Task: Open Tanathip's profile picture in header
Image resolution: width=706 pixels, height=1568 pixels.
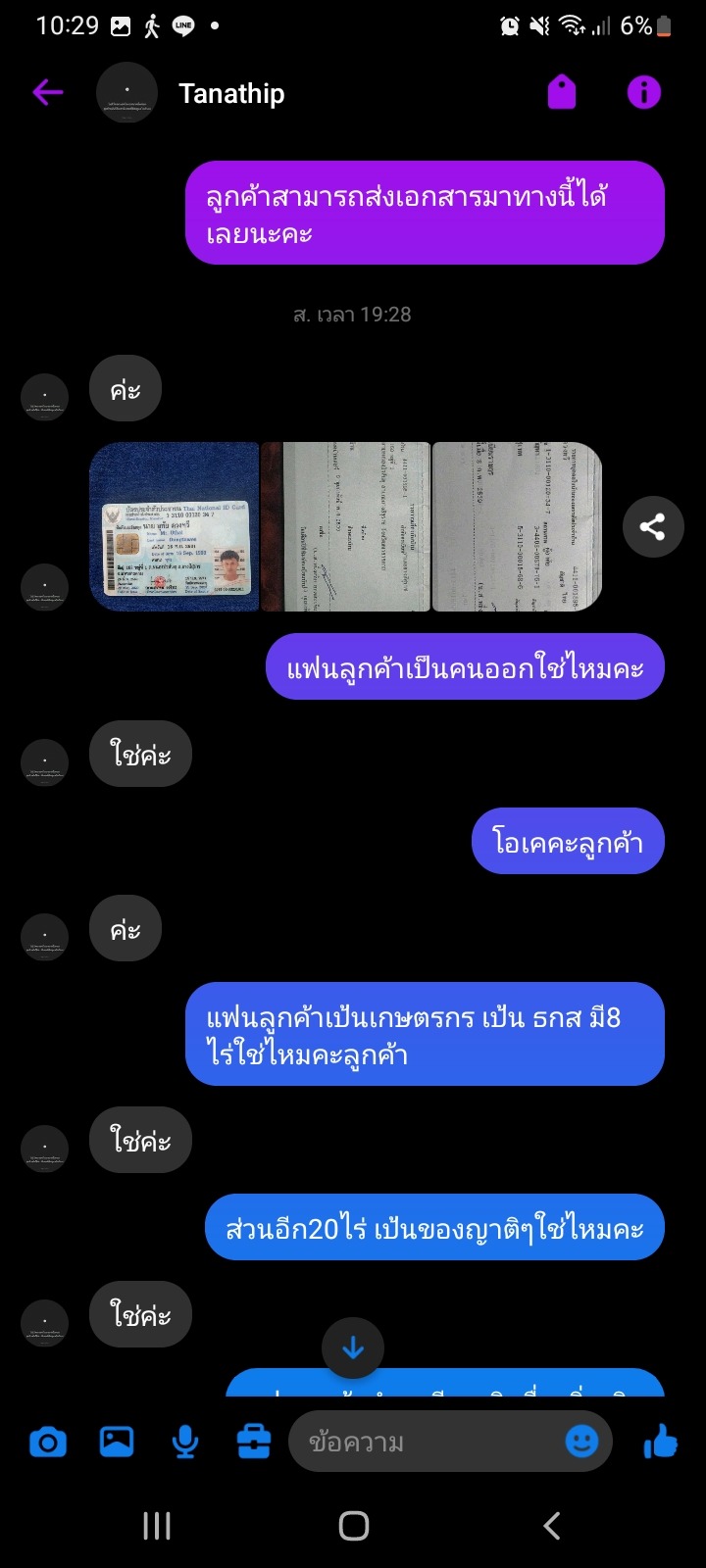Action: point(126,93)
